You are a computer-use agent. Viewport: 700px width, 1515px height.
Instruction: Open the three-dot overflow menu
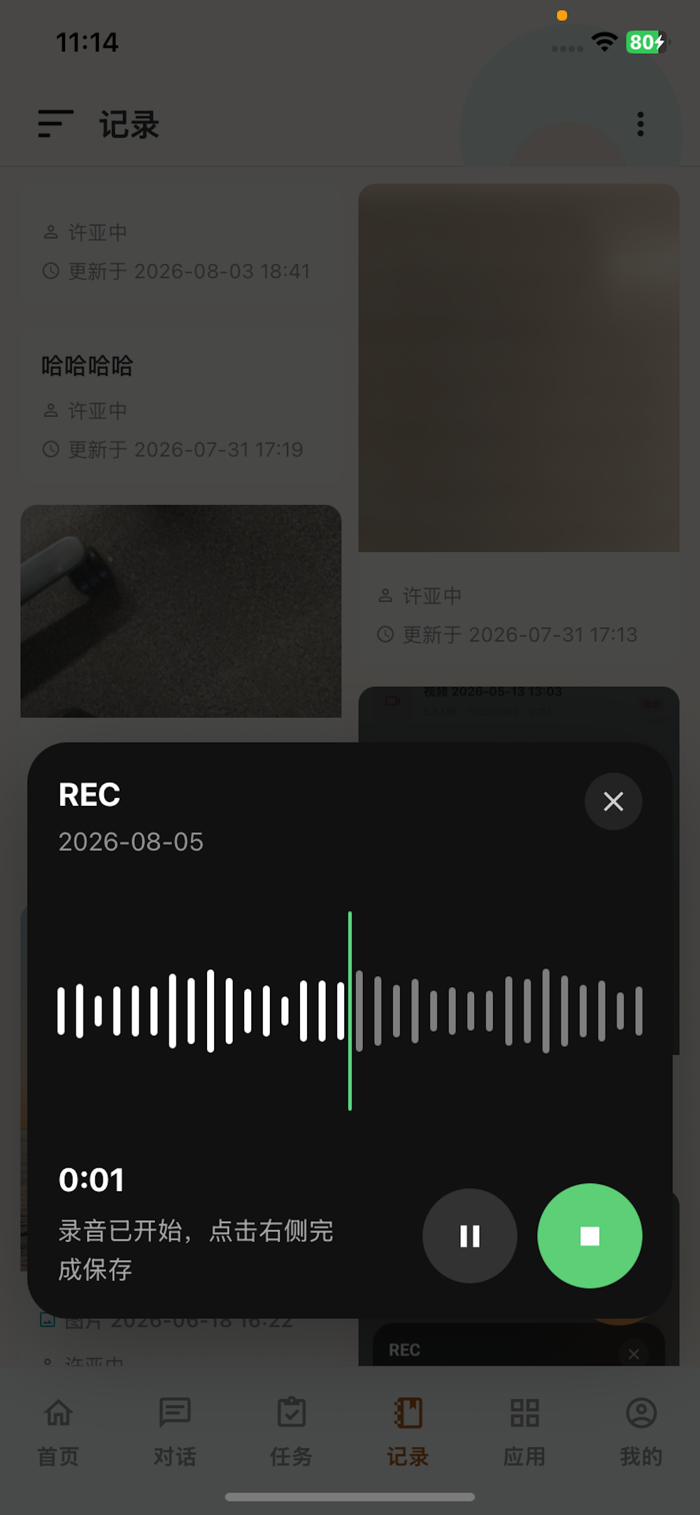640,124
